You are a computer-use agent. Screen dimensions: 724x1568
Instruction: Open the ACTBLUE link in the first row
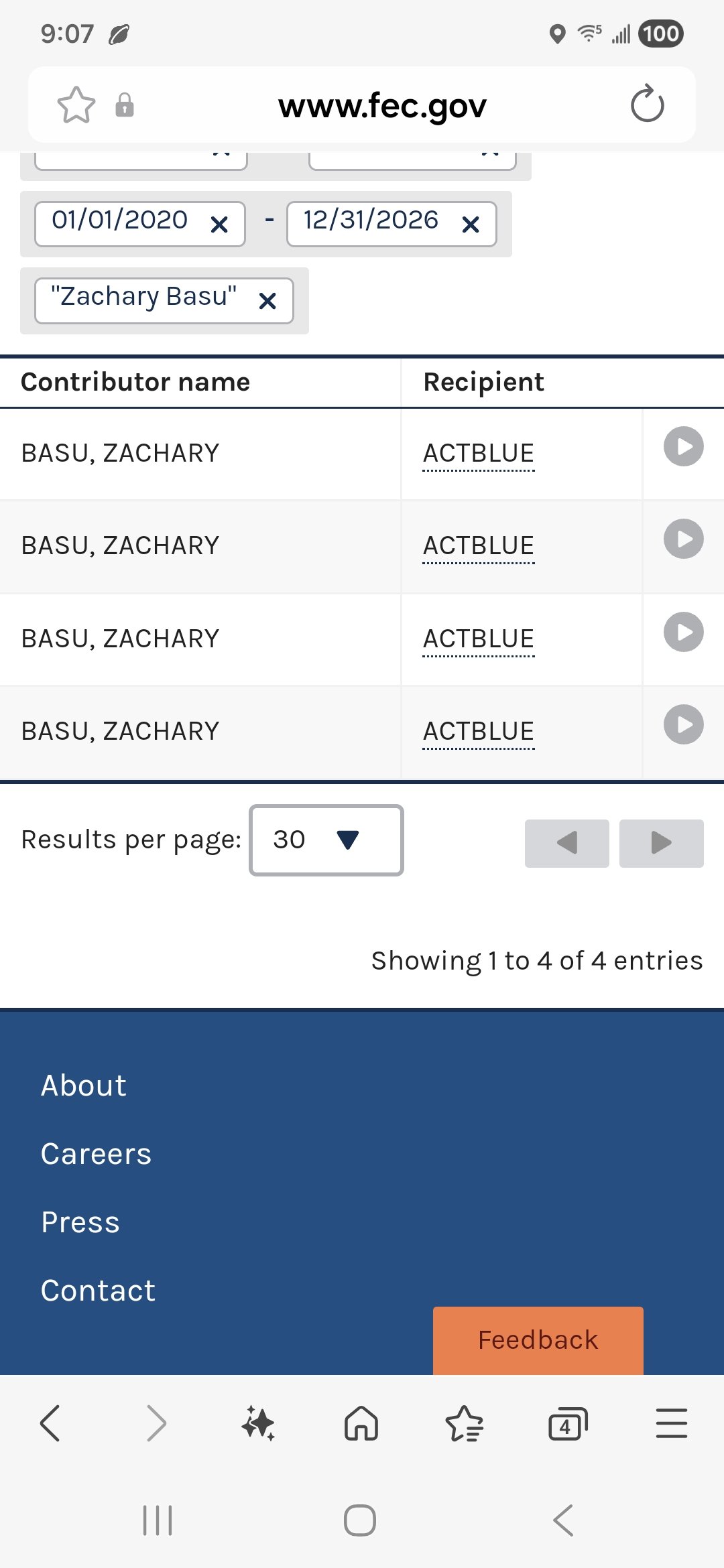479,454
